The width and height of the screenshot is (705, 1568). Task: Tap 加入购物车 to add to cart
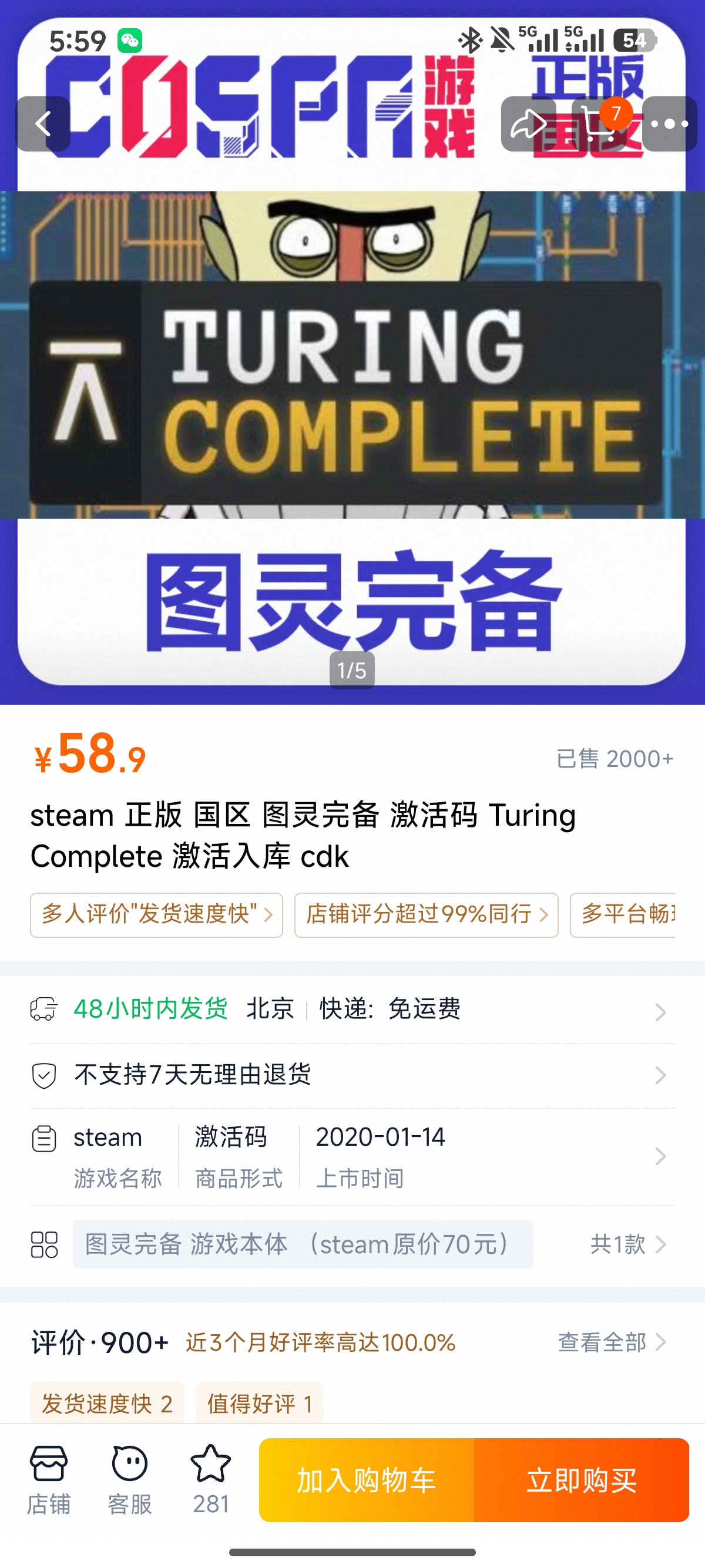click(x=367, y=1480)
